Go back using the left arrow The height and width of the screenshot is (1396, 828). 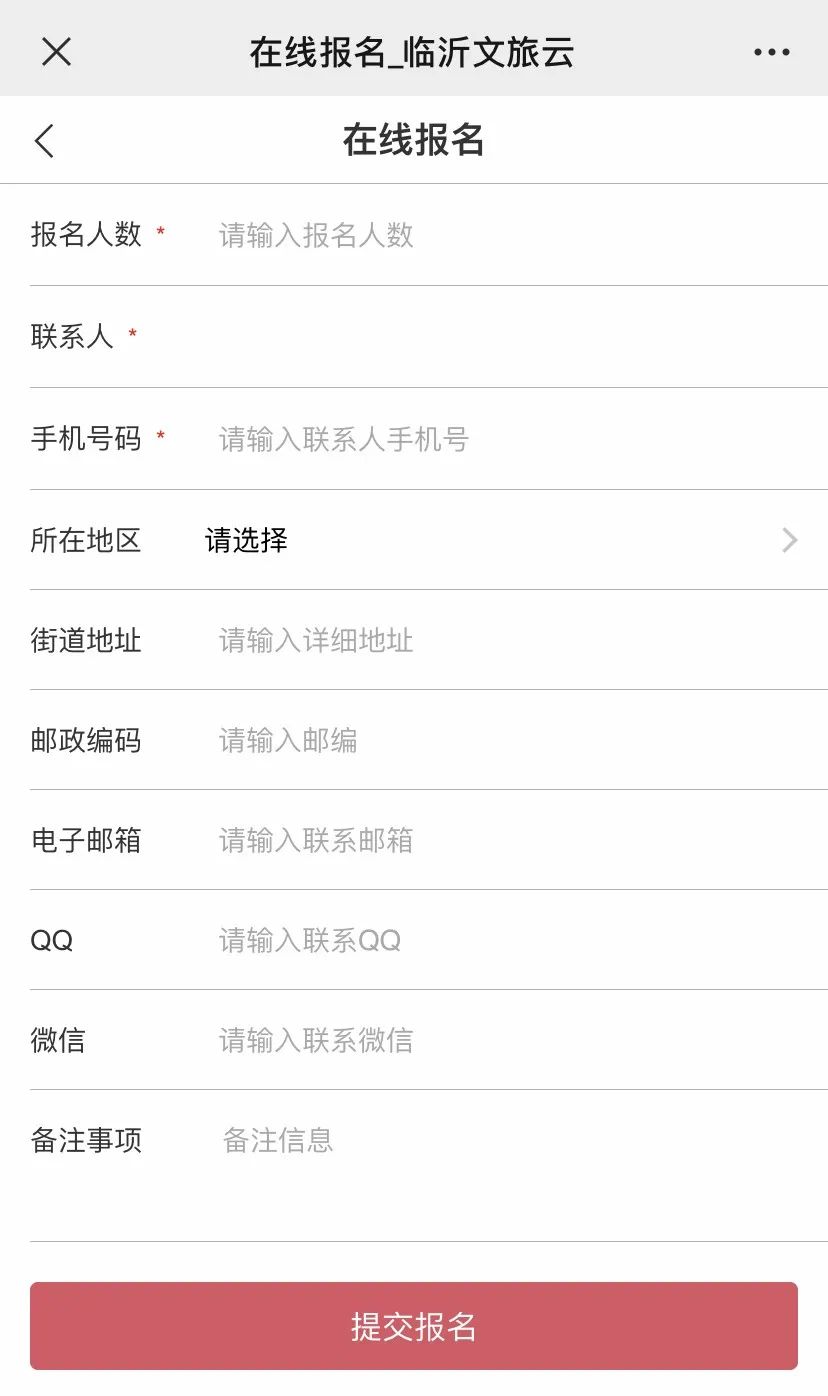[44, 140]
